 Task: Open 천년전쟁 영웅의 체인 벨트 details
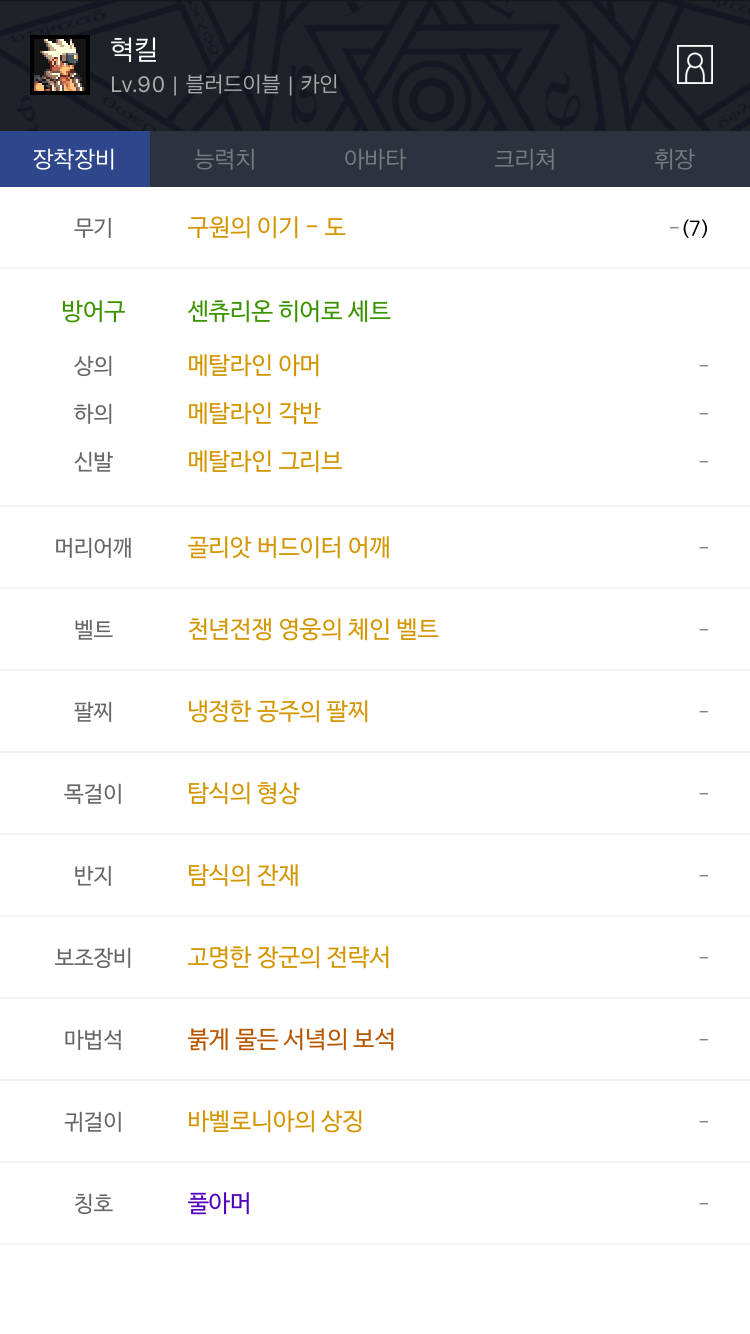point(313,629)
